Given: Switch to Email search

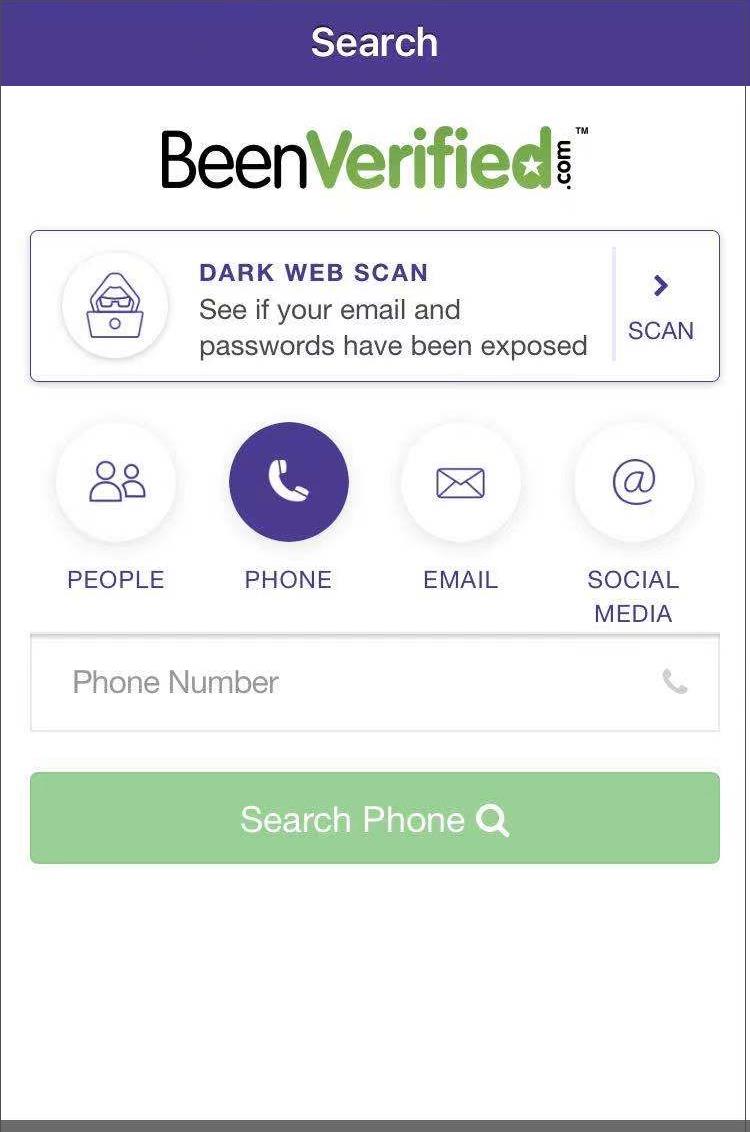Looking at the screenshot, I should 461,482.
